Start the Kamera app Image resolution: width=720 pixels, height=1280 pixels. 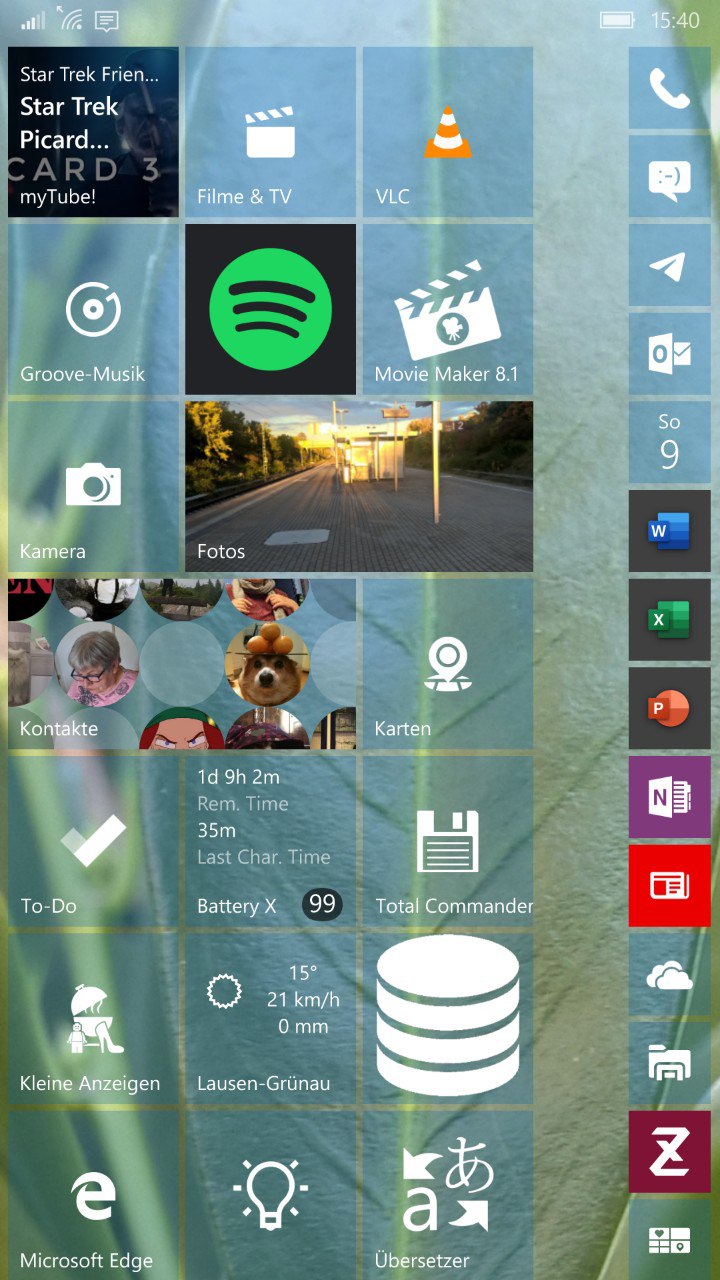pyautogui.click(x=93, y=486)
